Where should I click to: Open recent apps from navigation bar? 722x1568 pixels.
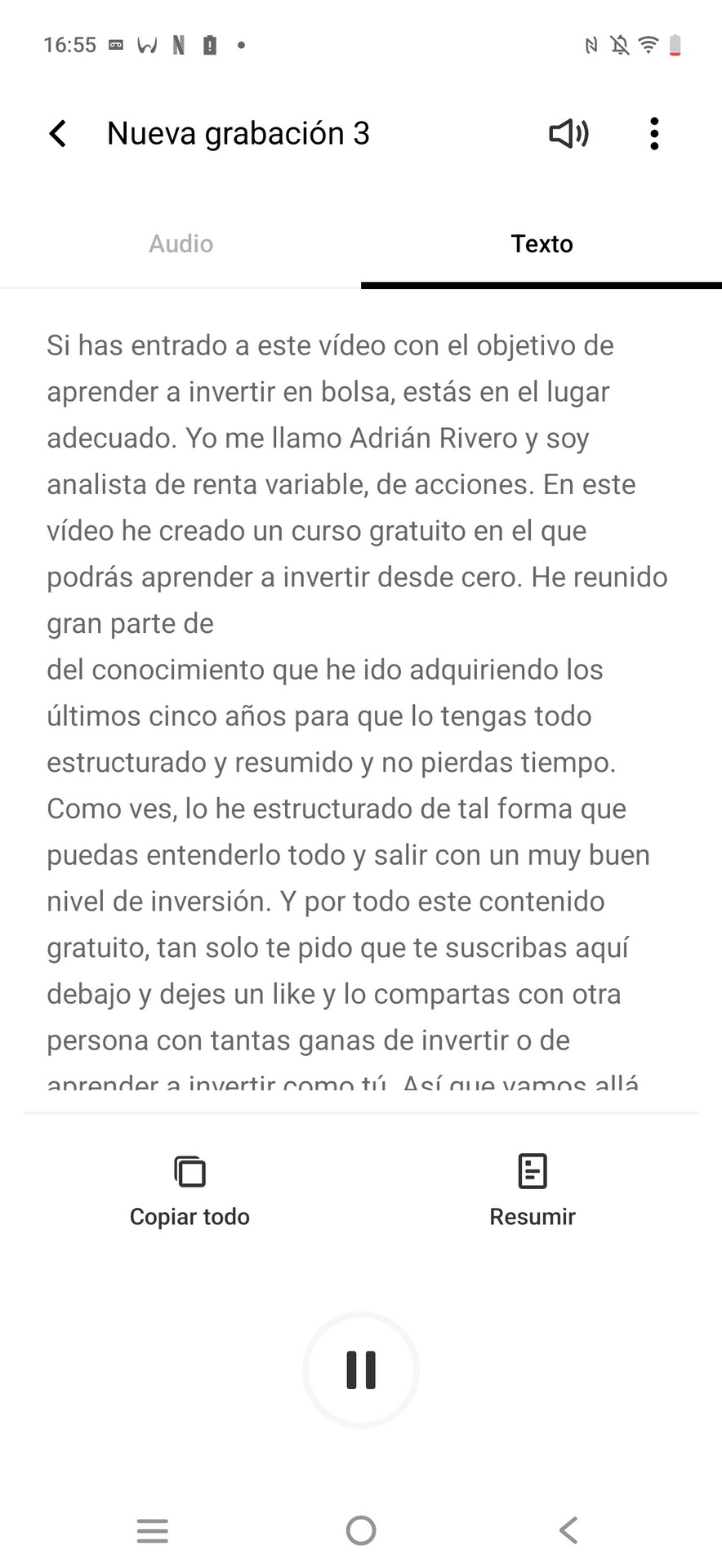(153, 1530)
